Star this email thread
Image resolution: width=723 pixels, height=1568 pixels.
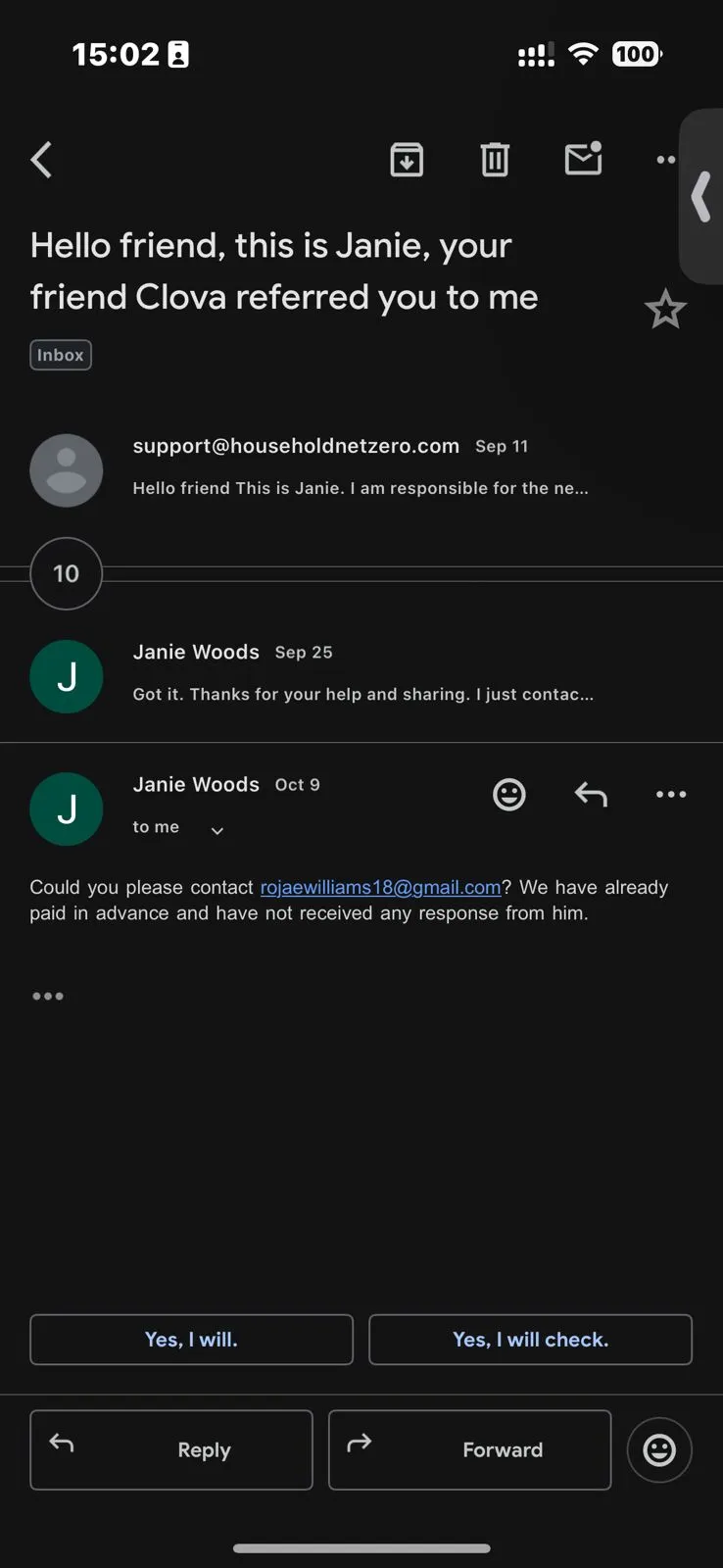coord(665,310)
